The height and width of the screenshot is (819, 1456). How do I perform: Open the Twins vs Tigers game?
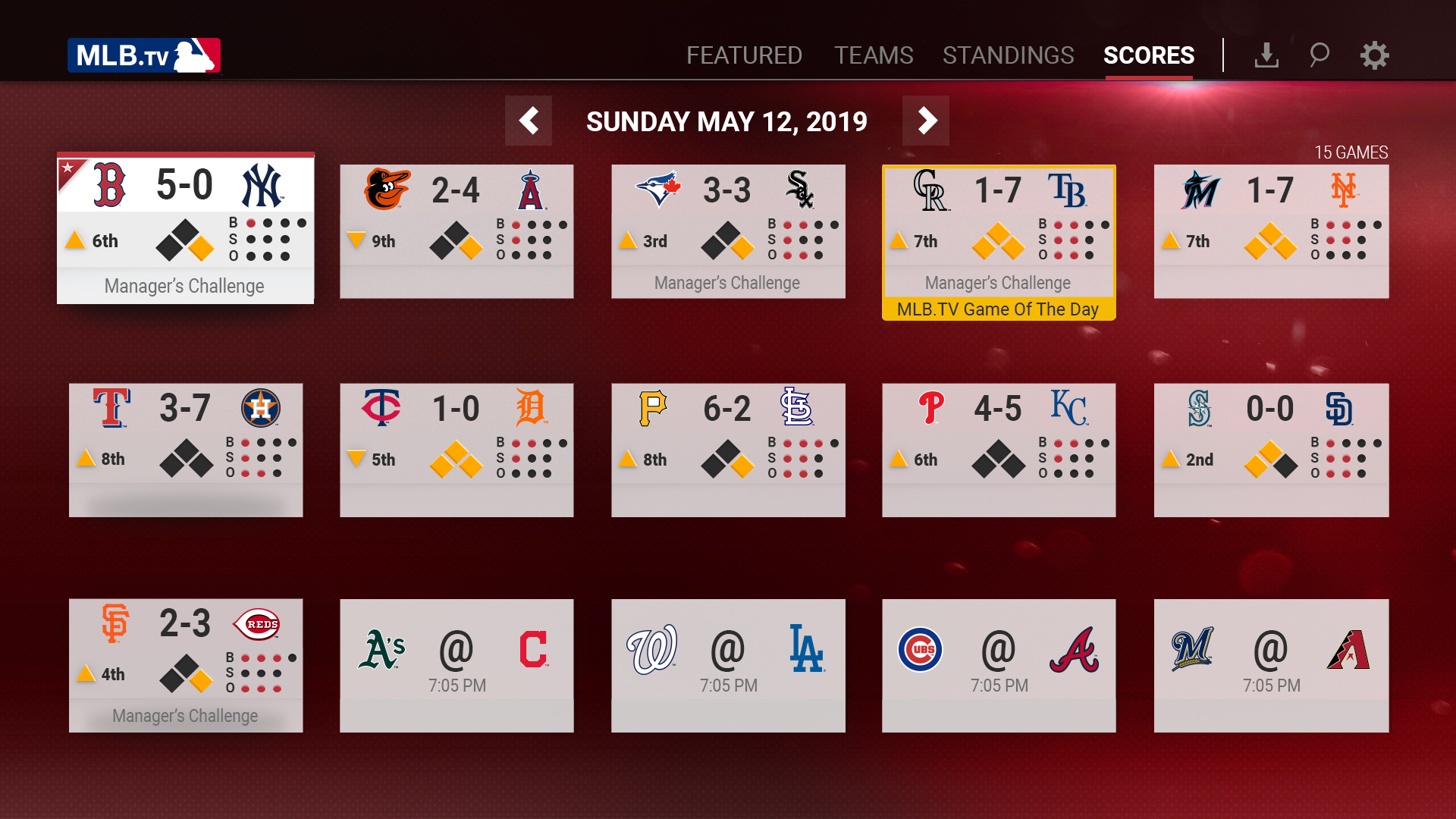(457, 449)
